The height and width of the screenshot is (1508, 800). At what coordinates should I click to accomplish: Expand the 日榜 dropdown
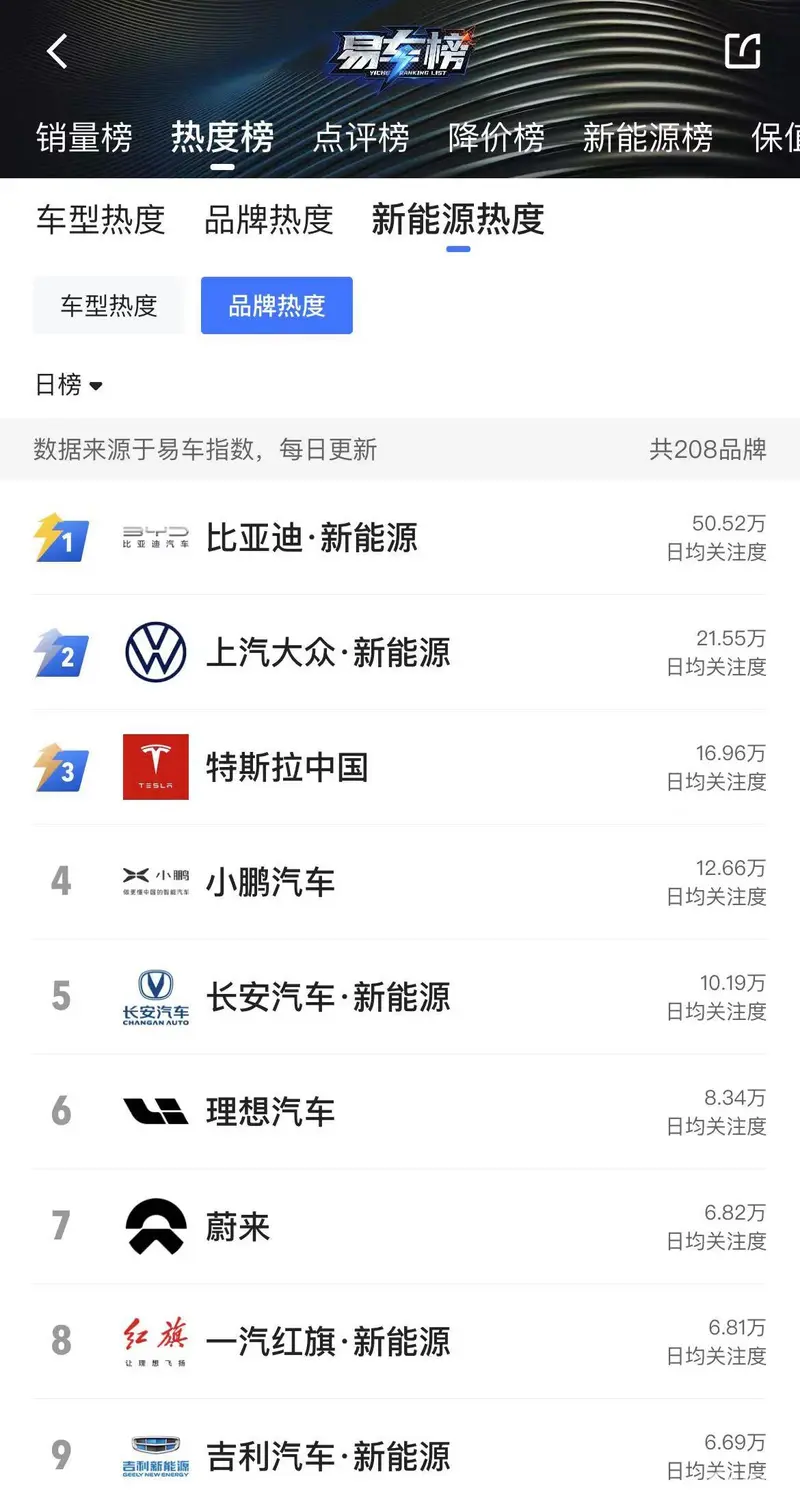pos(69,385)
